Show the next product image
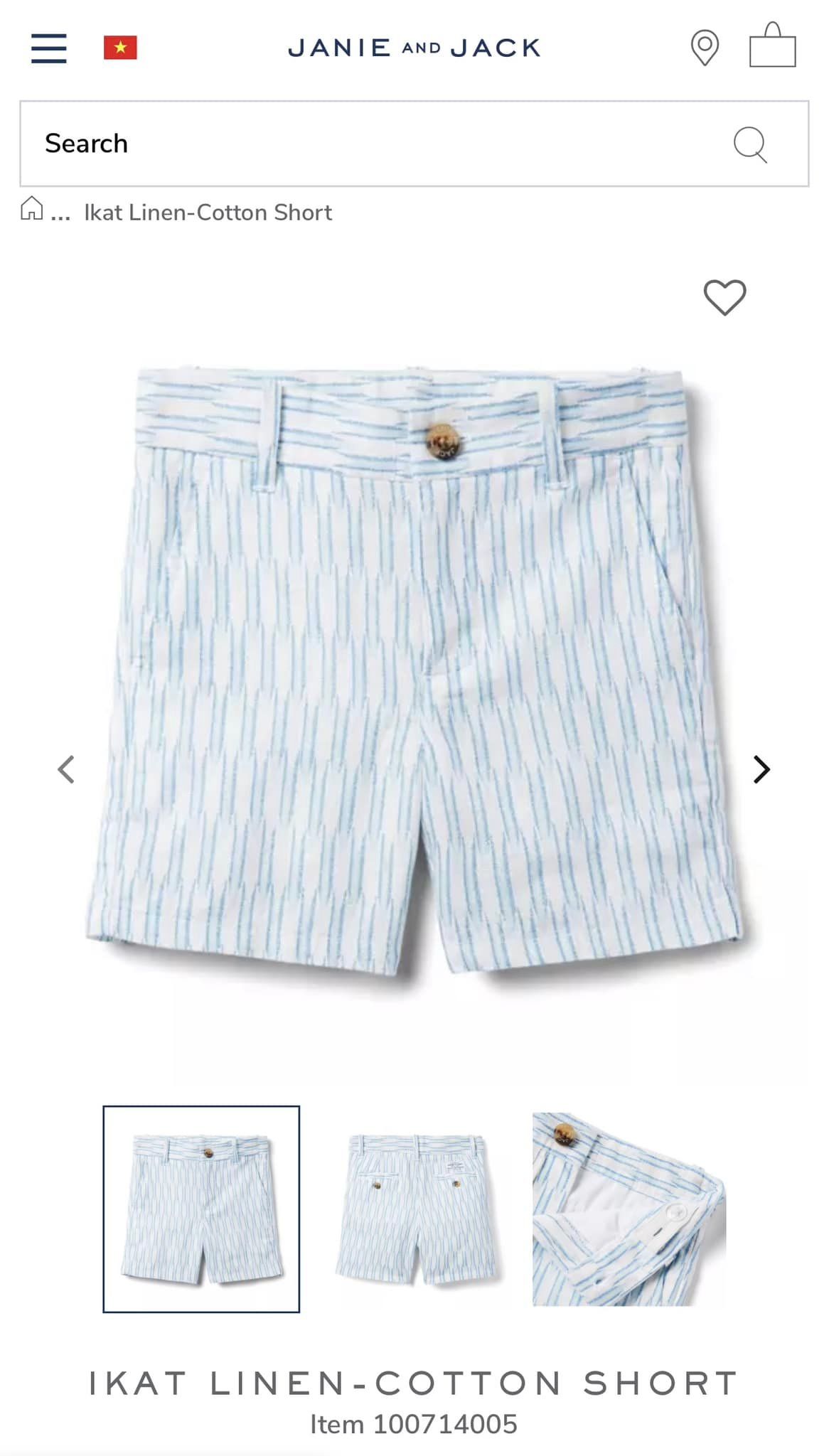829x1456 pixels. pos(761,769)
